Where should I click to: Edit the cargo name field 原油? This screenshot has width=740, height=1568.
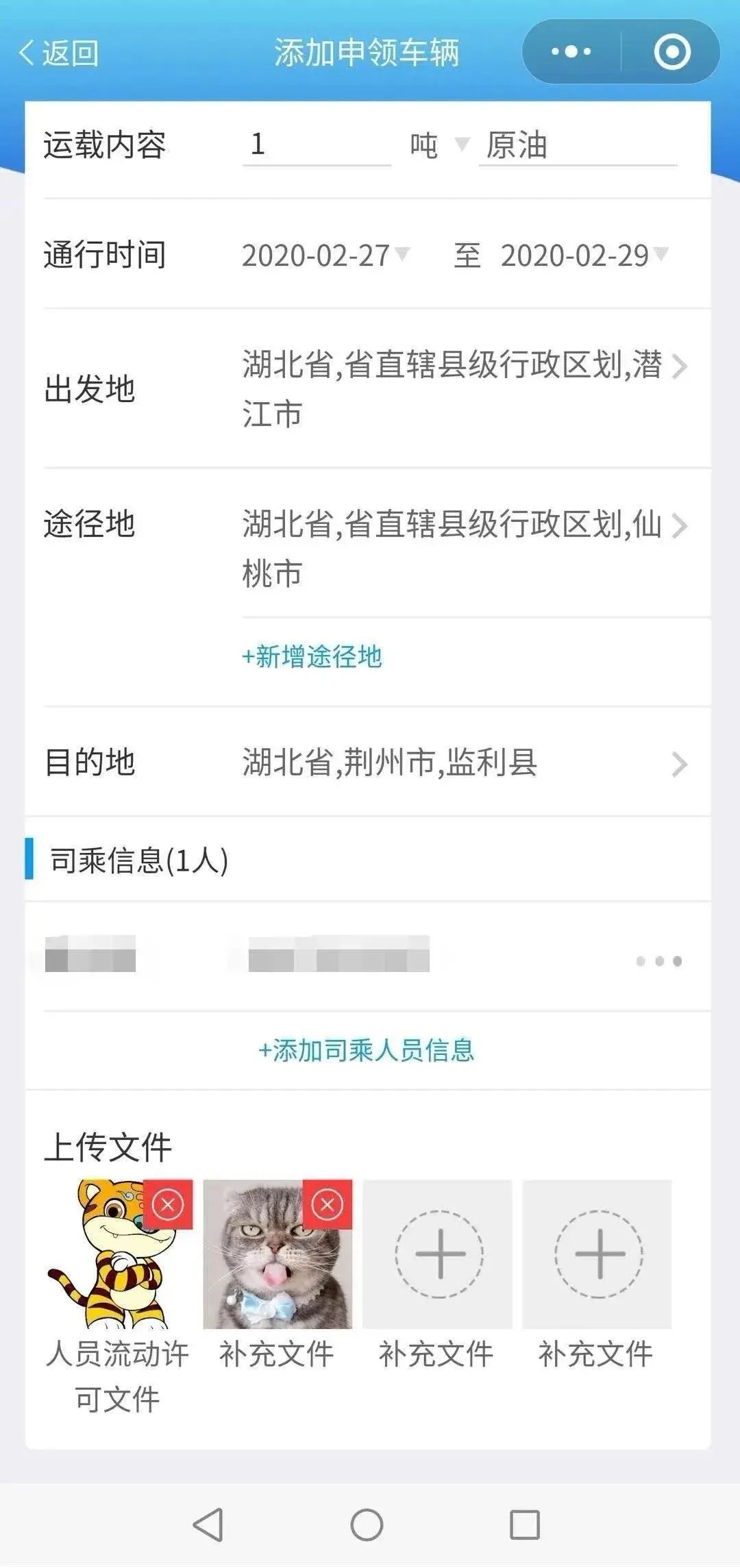point(577,146)
